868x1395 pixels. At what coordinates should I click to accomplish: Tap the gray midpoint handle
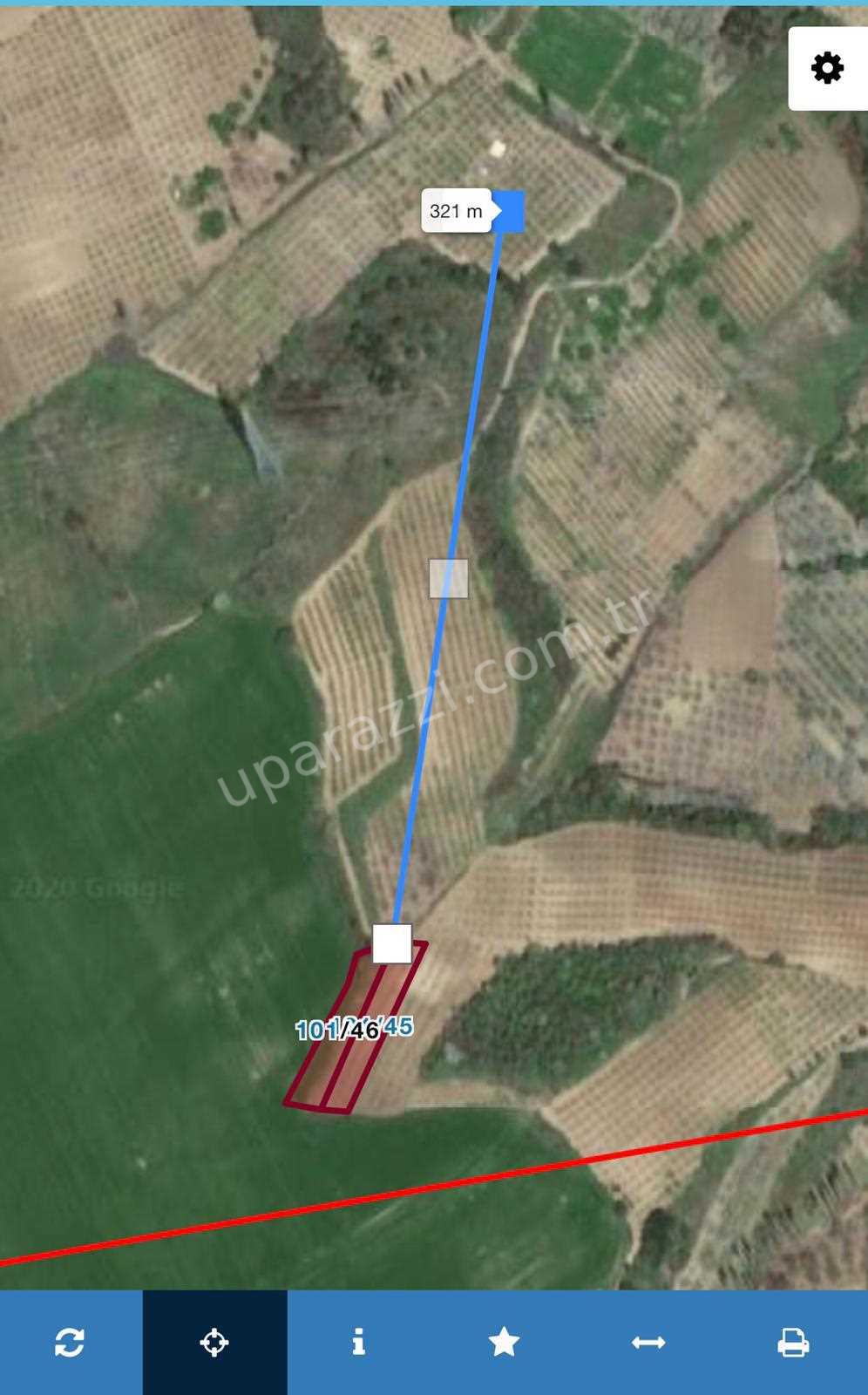[x=449, y=579]
